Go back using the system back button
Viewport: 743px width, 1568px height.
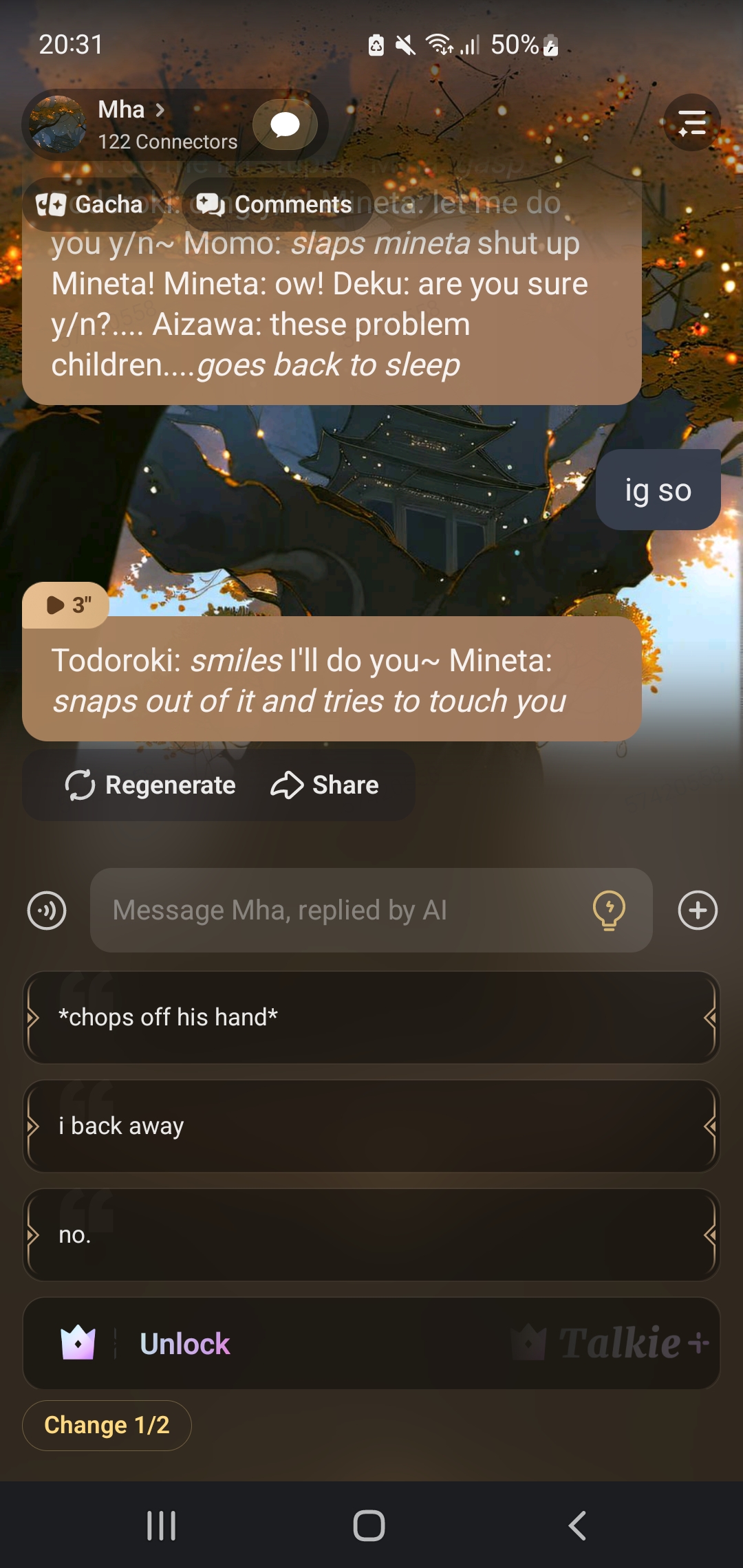(578, 1525)
